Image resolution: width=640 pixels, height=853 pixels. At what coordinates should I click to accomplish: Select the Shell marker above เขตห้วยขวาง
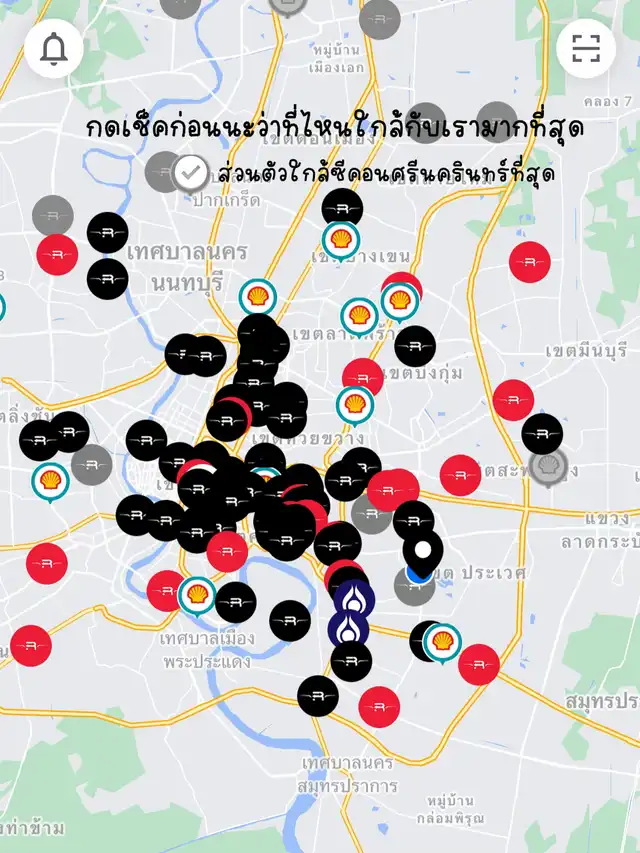355,405
